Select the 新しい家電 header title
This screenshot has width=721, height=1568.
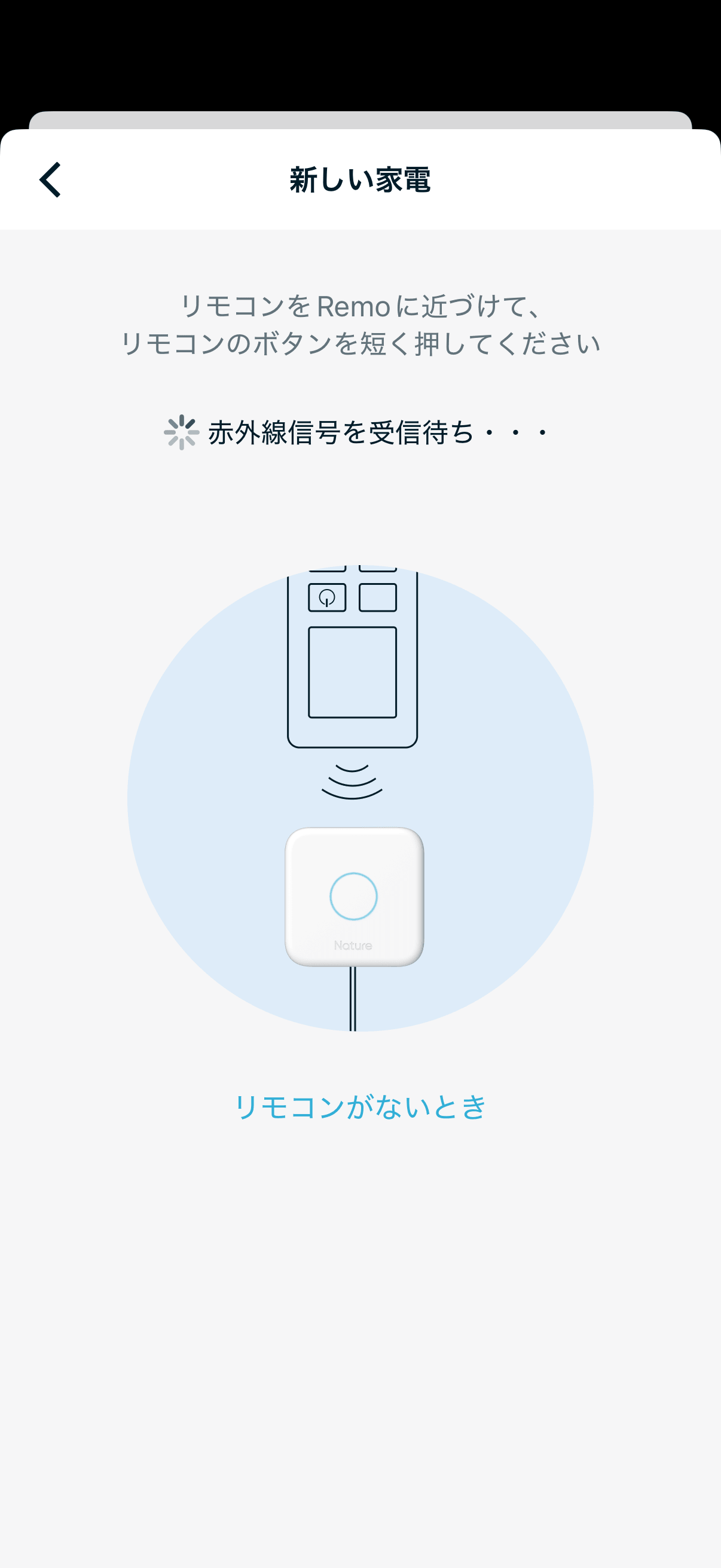point(360,178)
